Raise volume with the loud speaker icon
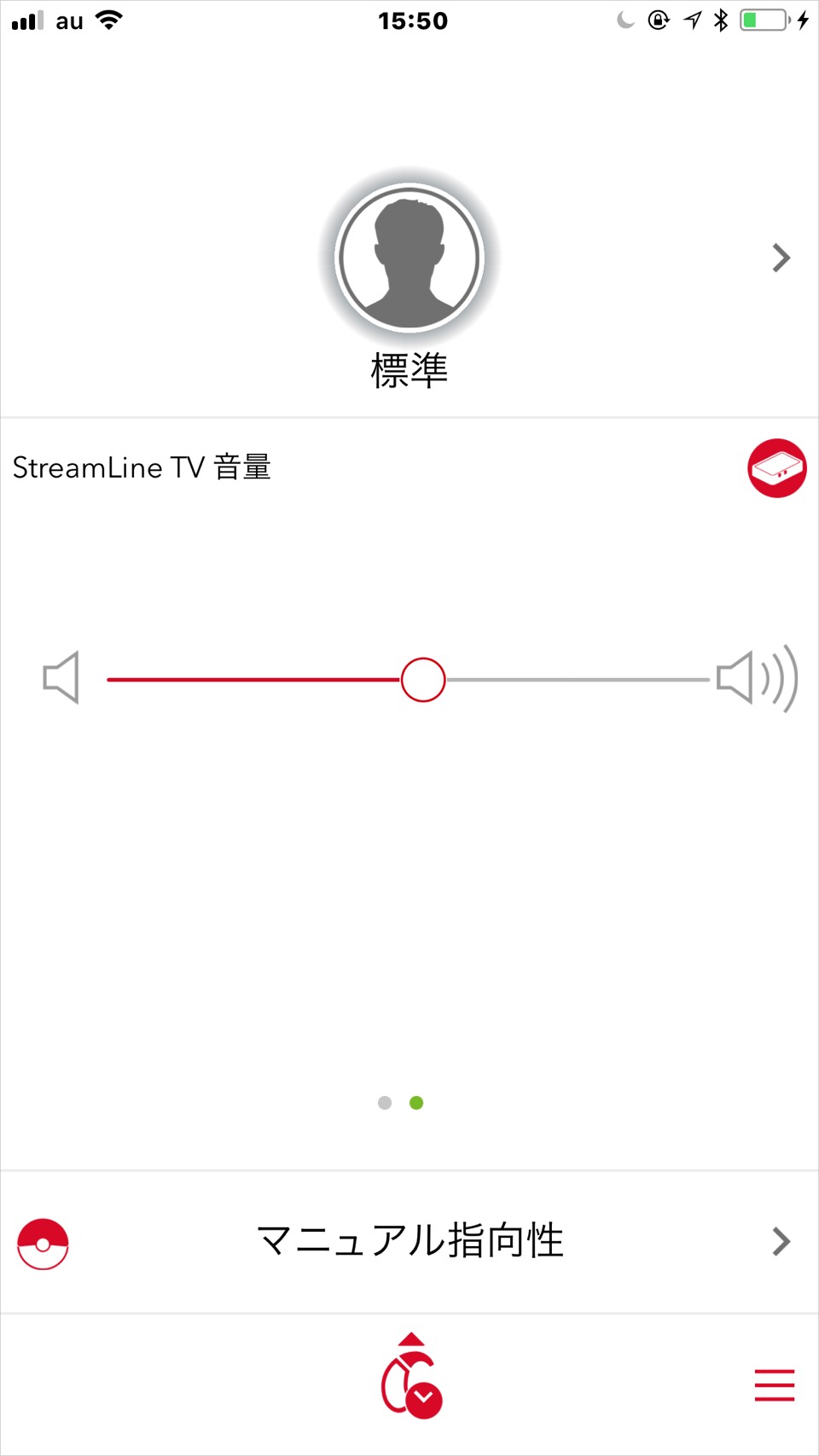The height and width of the screenshot is (1456, 819). (x=757, y=678)
